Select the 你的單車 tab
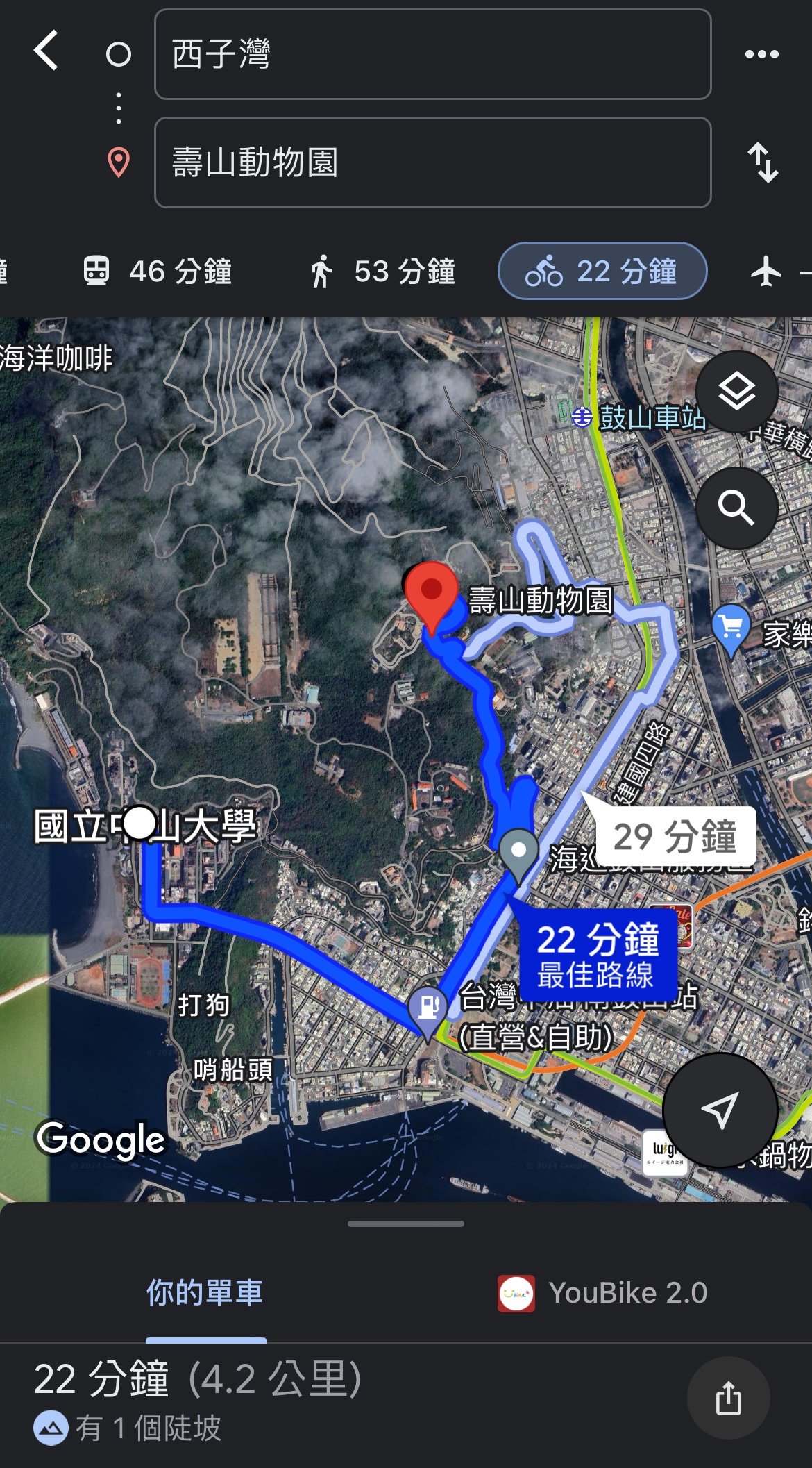 (x=205, y=1293)
